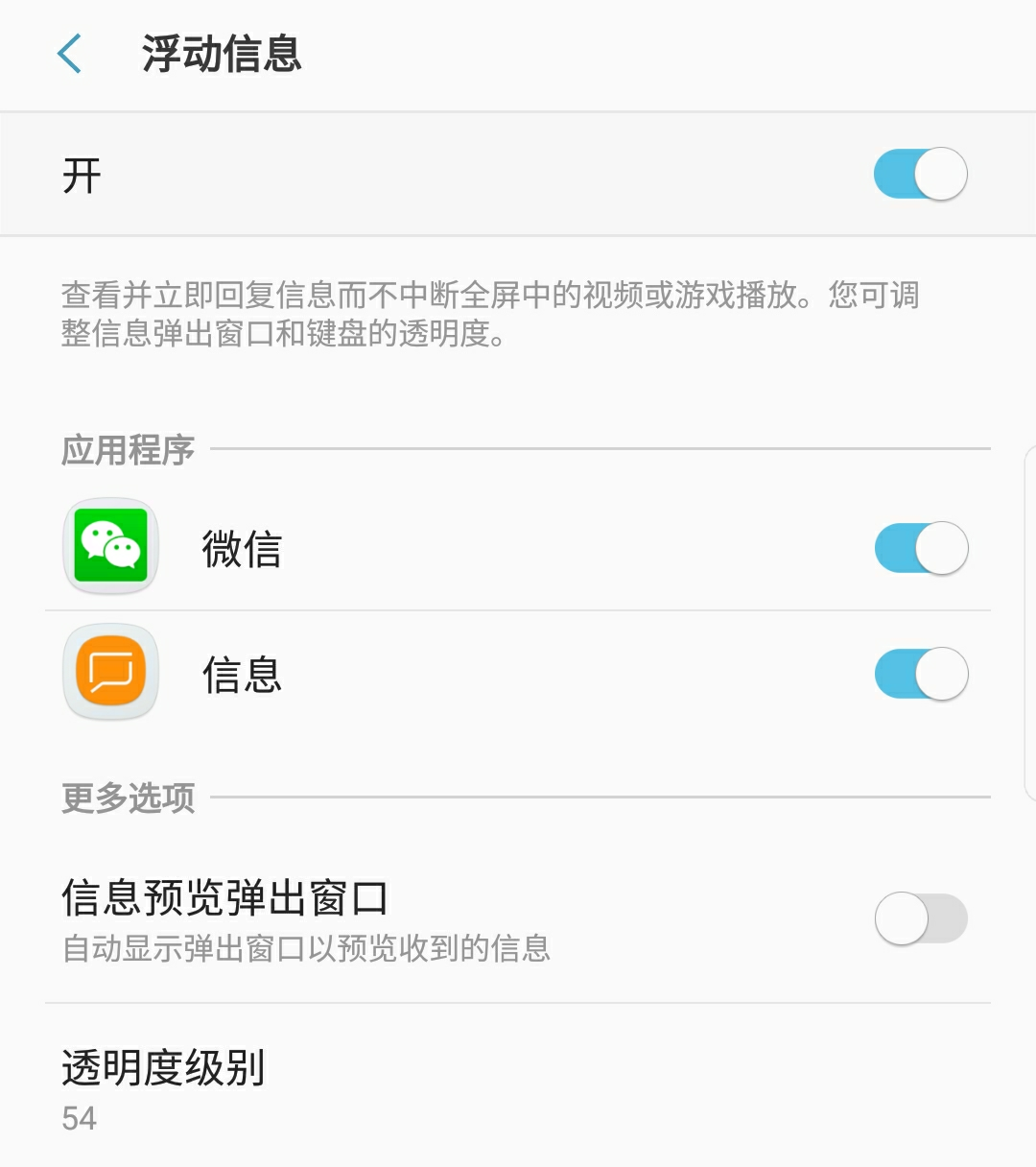Select the orange speech bubble Messages icon
The width and height of the screenshot is (1036, 1167).
[109, 673]
